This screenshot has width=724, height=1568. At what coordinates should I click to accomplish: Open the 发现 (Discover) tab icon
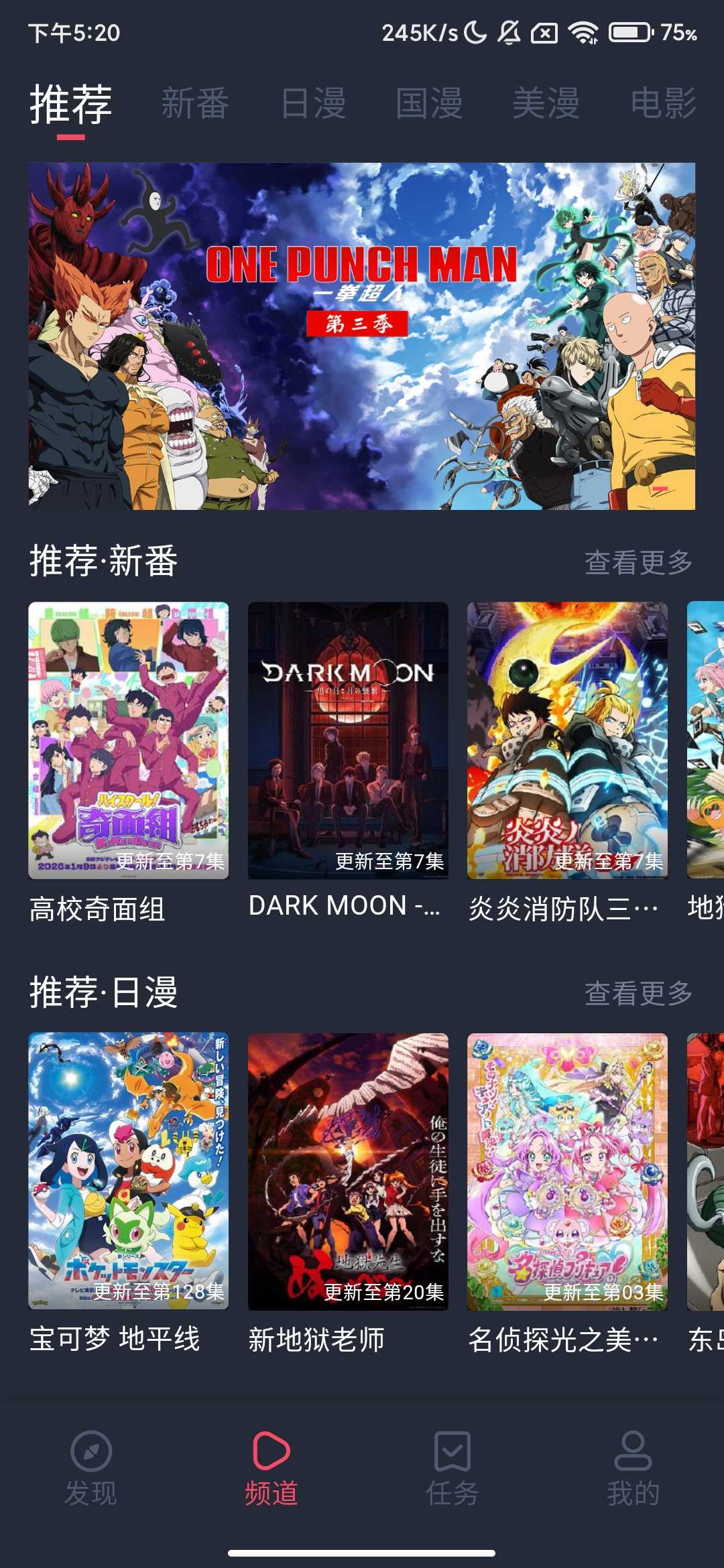click(x=90, y=1464)
